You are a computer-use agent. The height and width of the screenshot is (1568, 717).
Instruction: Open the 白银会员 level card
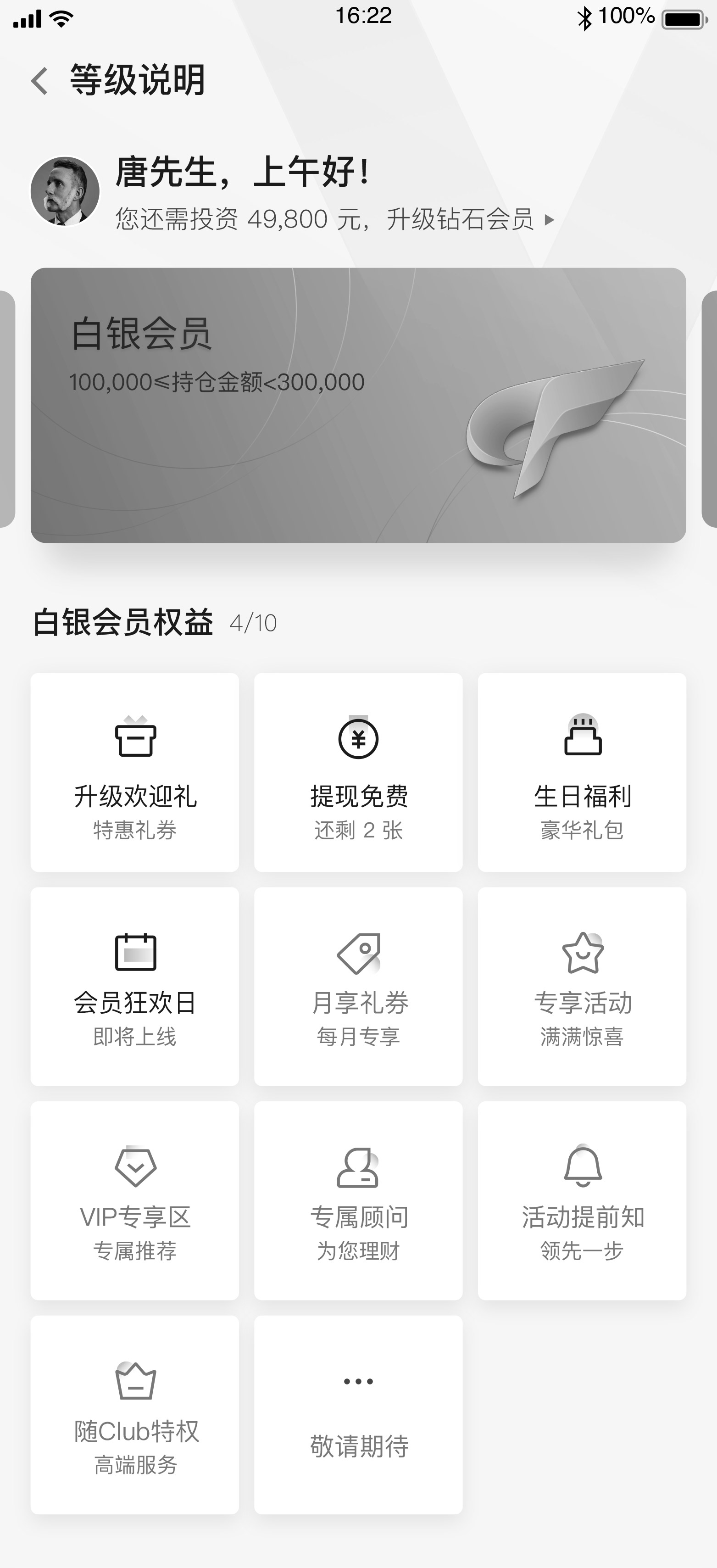(359, 405)
